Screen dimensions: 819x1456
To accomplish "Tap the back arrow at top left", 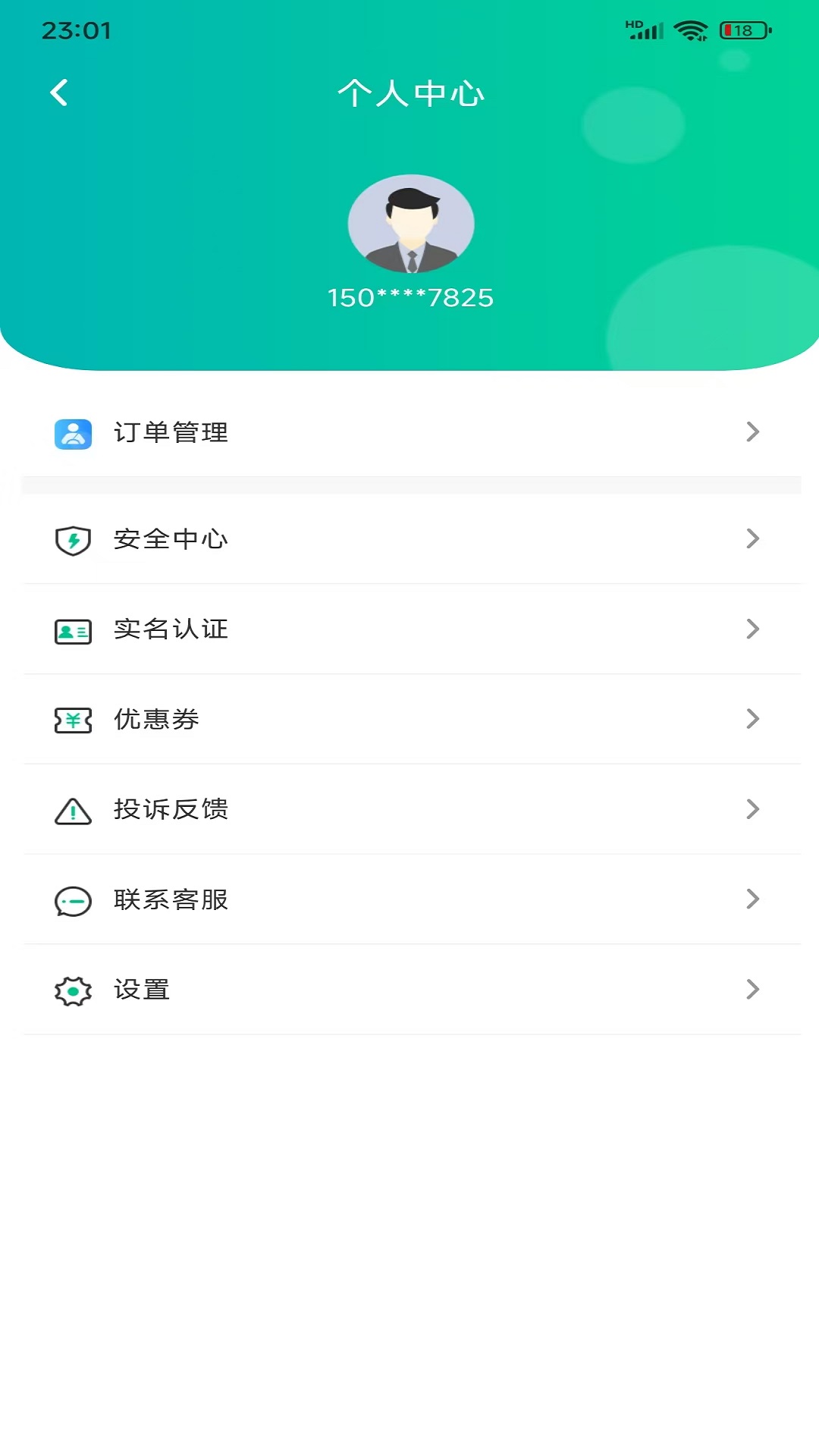I will (59, 92).
